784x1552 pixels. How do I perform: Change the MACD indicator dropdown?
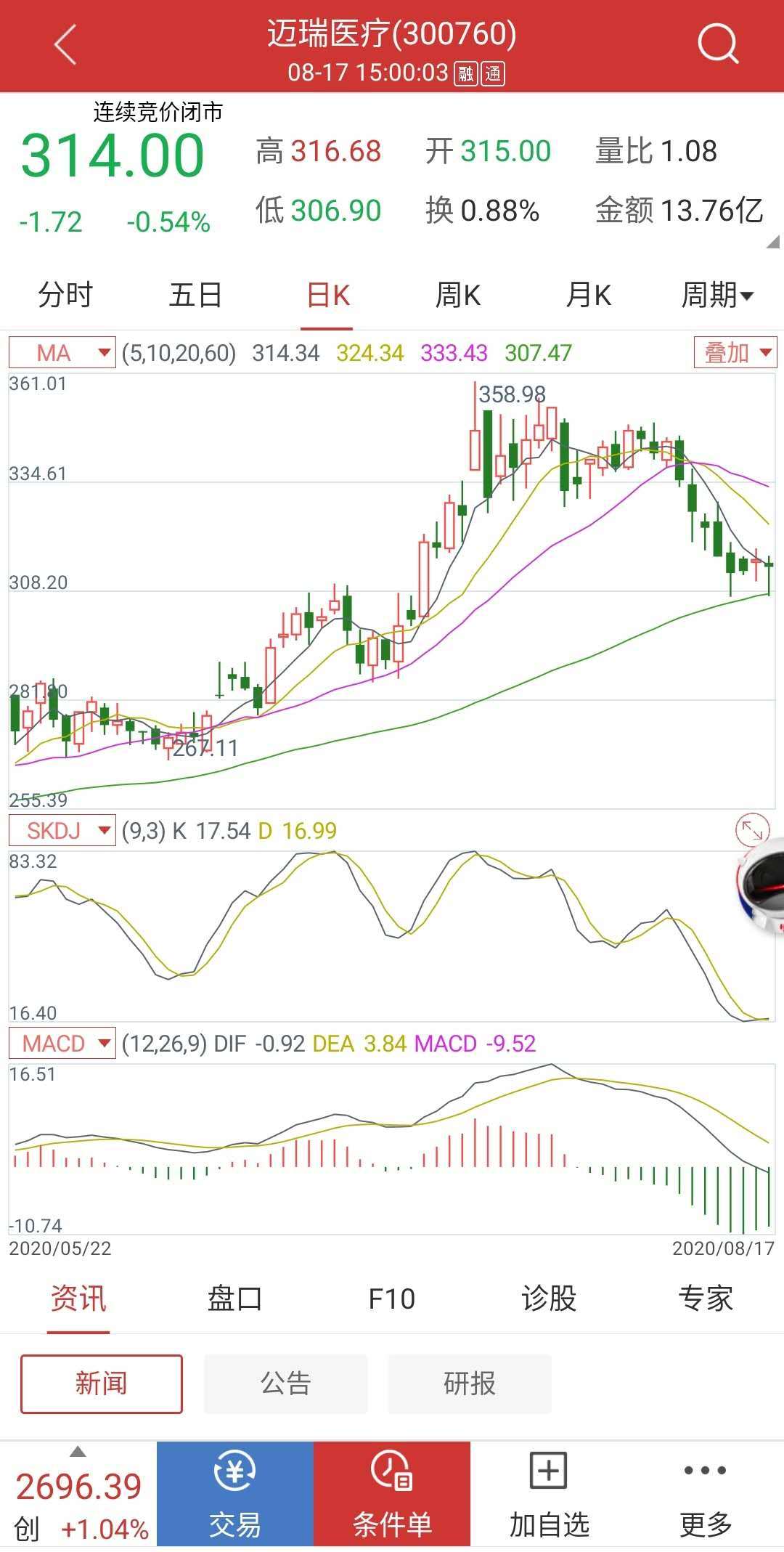62,1044
